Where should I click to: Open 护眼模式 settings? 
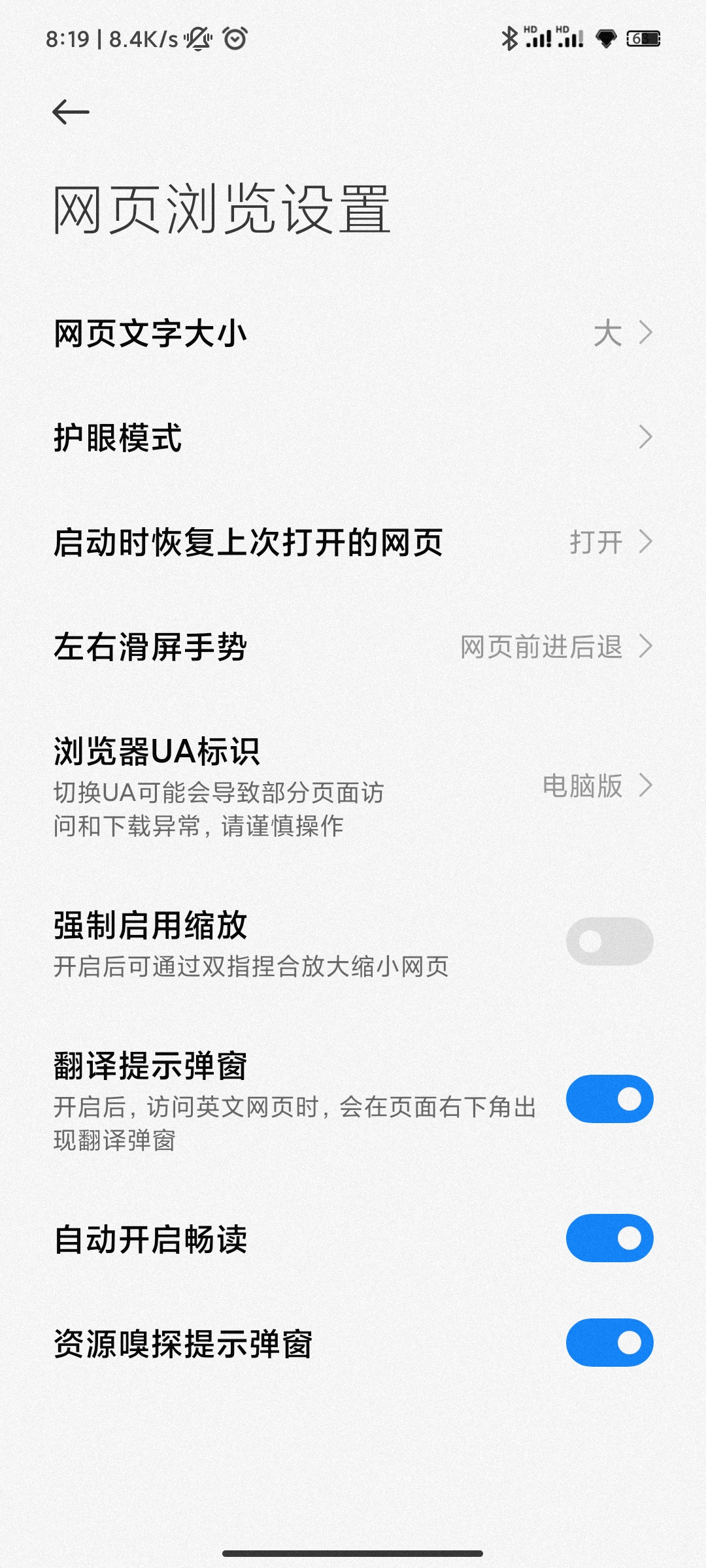(353, 438)
